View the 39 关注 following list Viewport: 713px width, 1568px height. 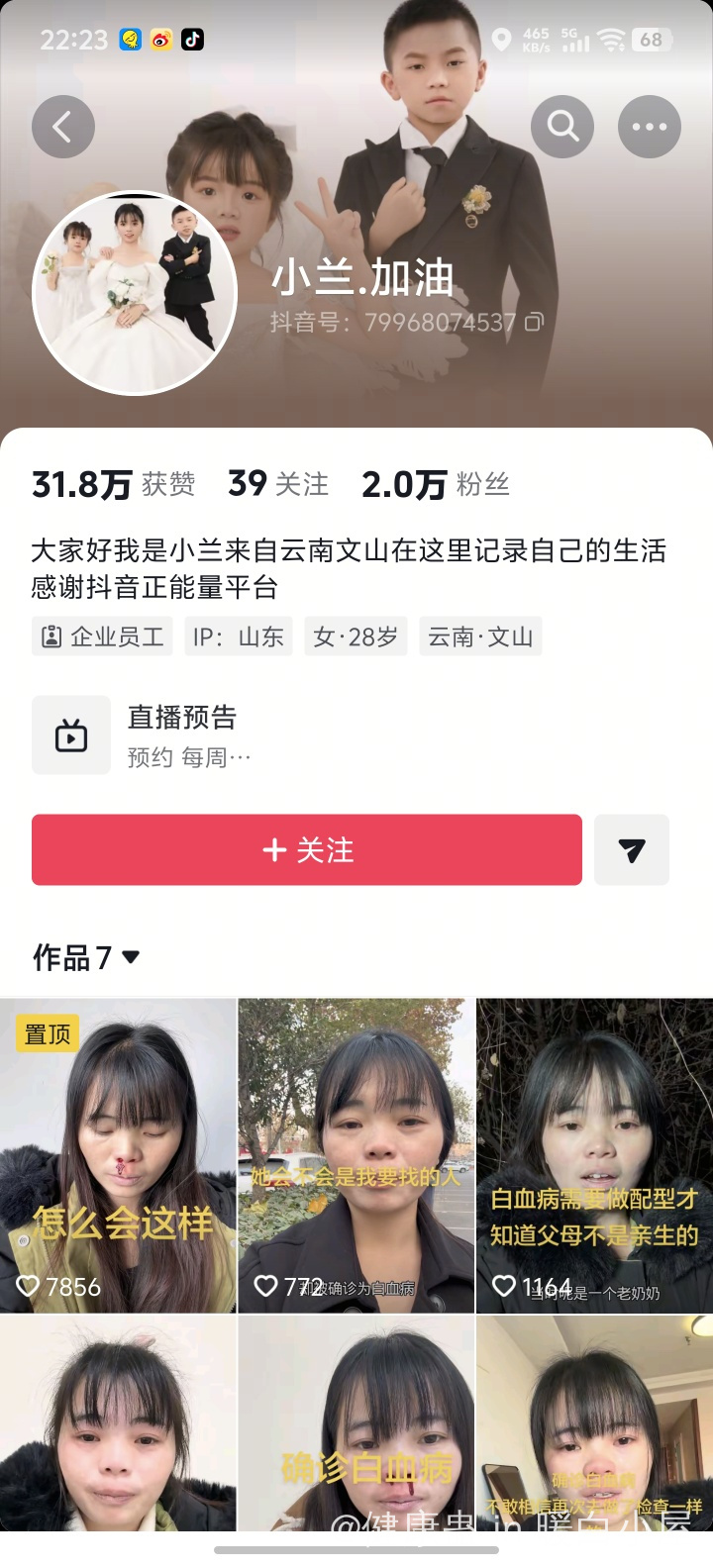tap(278, 484)
